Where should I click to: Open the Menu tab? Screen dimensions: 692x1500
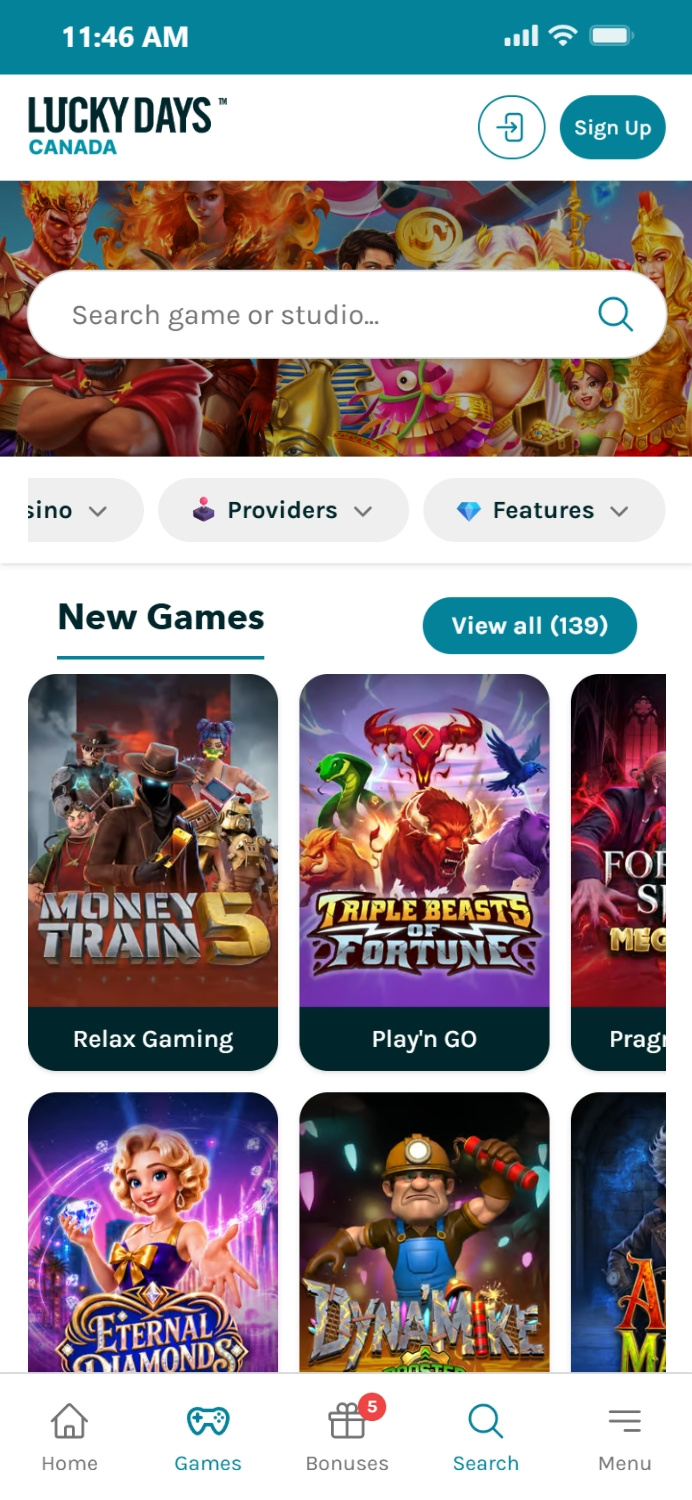(x=625, y=1438)
